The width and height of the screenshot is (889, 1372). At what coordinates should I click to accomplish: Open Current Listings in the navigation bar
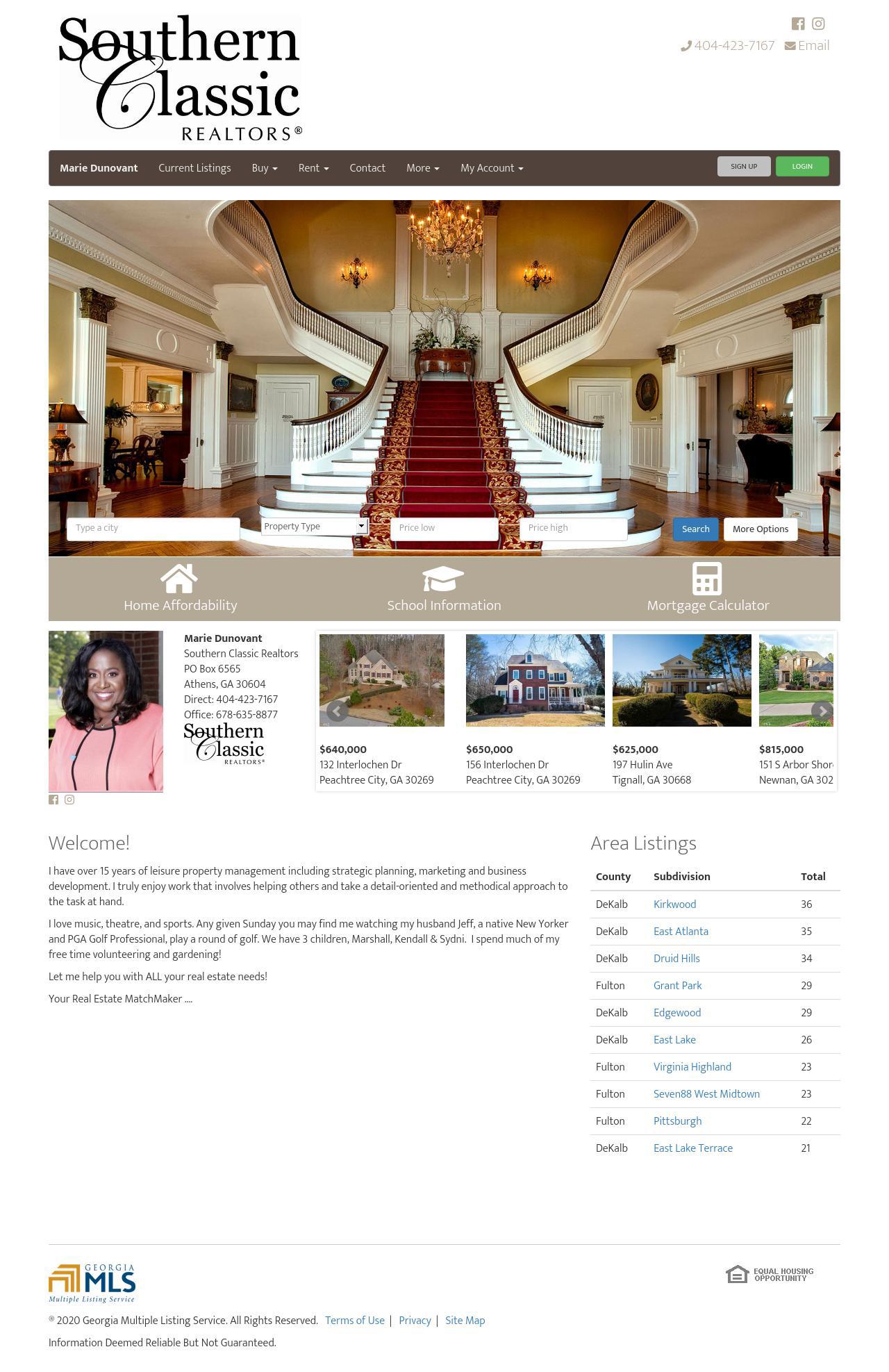(194, 168)
